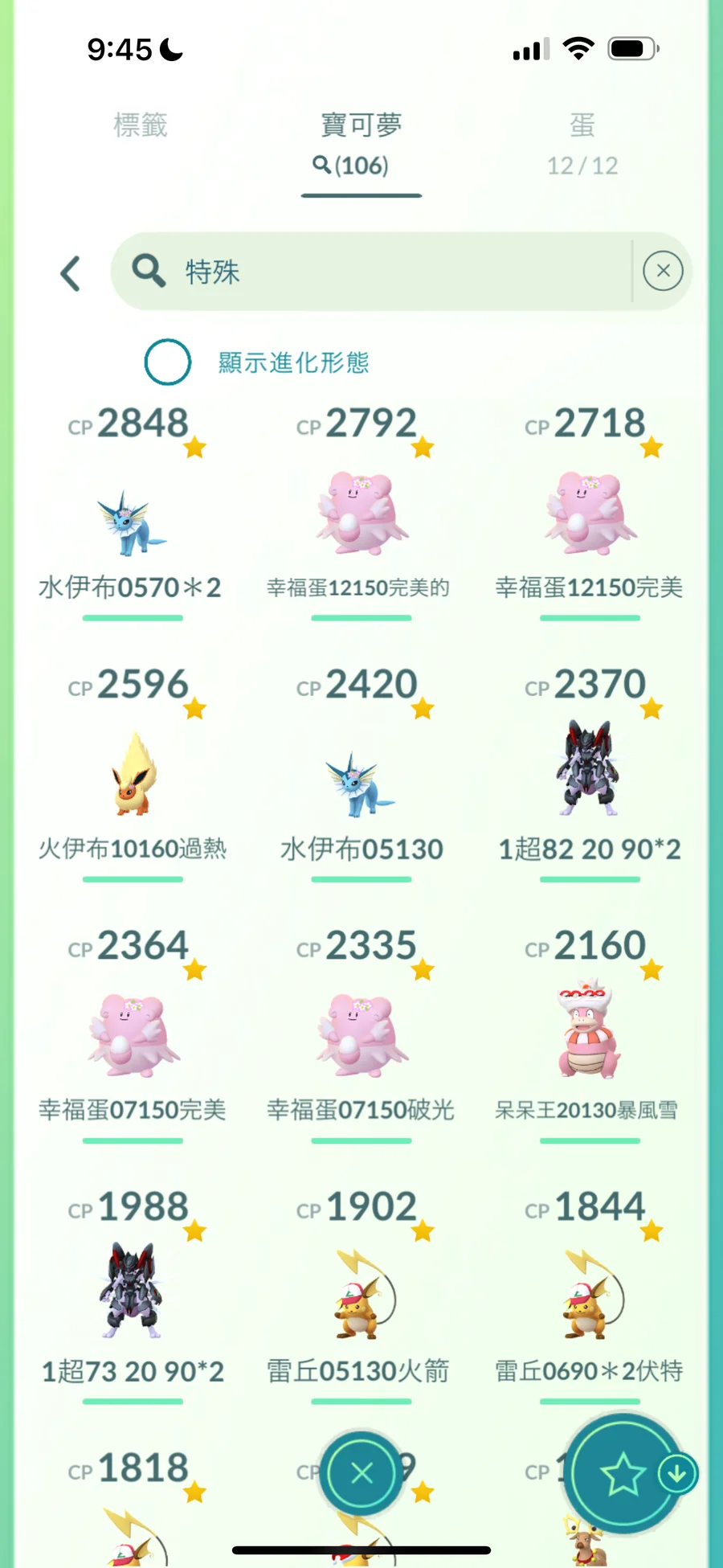The image size is (723, 1568).
Task: Close the Pokémon list with the X button
Action: (361, 1473)
